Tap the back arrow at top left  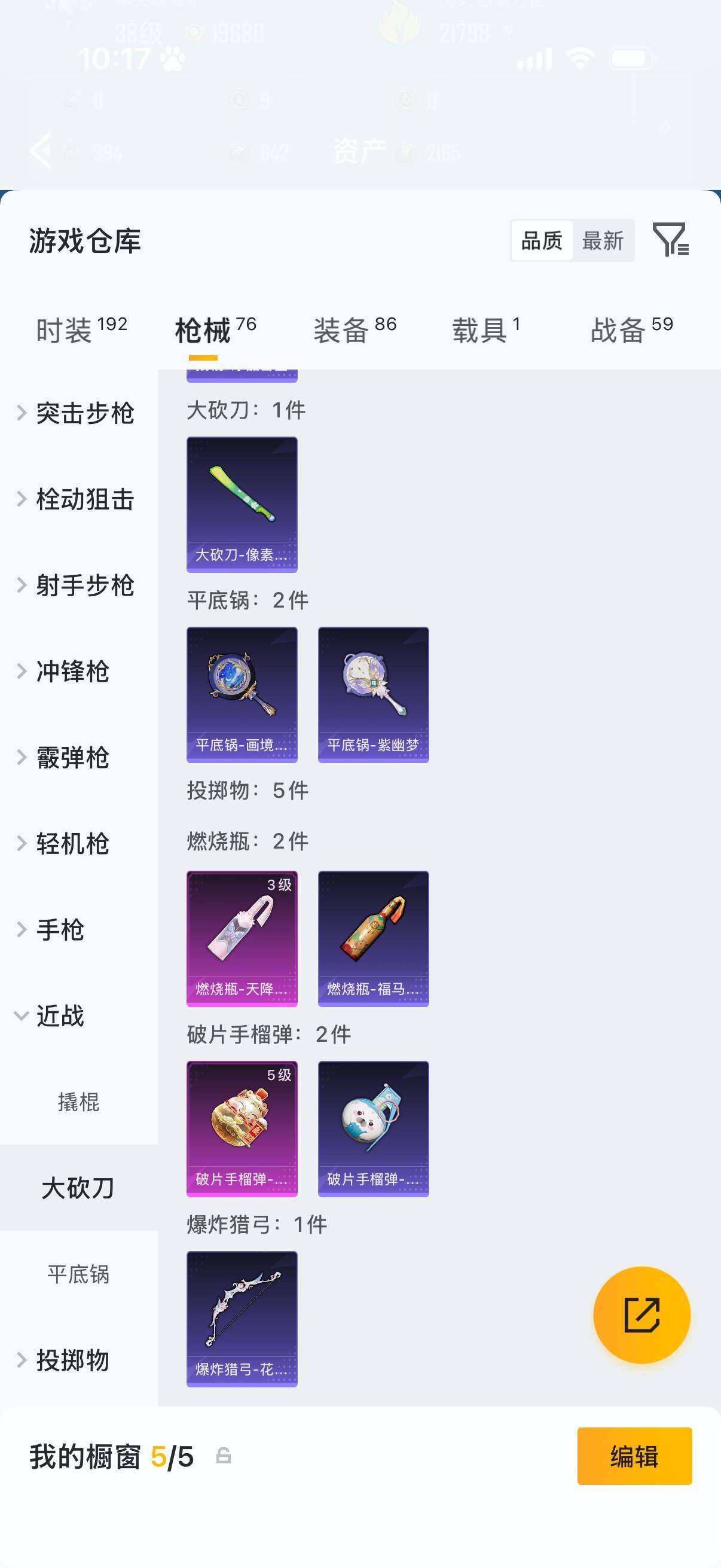[x=41, y=151]
